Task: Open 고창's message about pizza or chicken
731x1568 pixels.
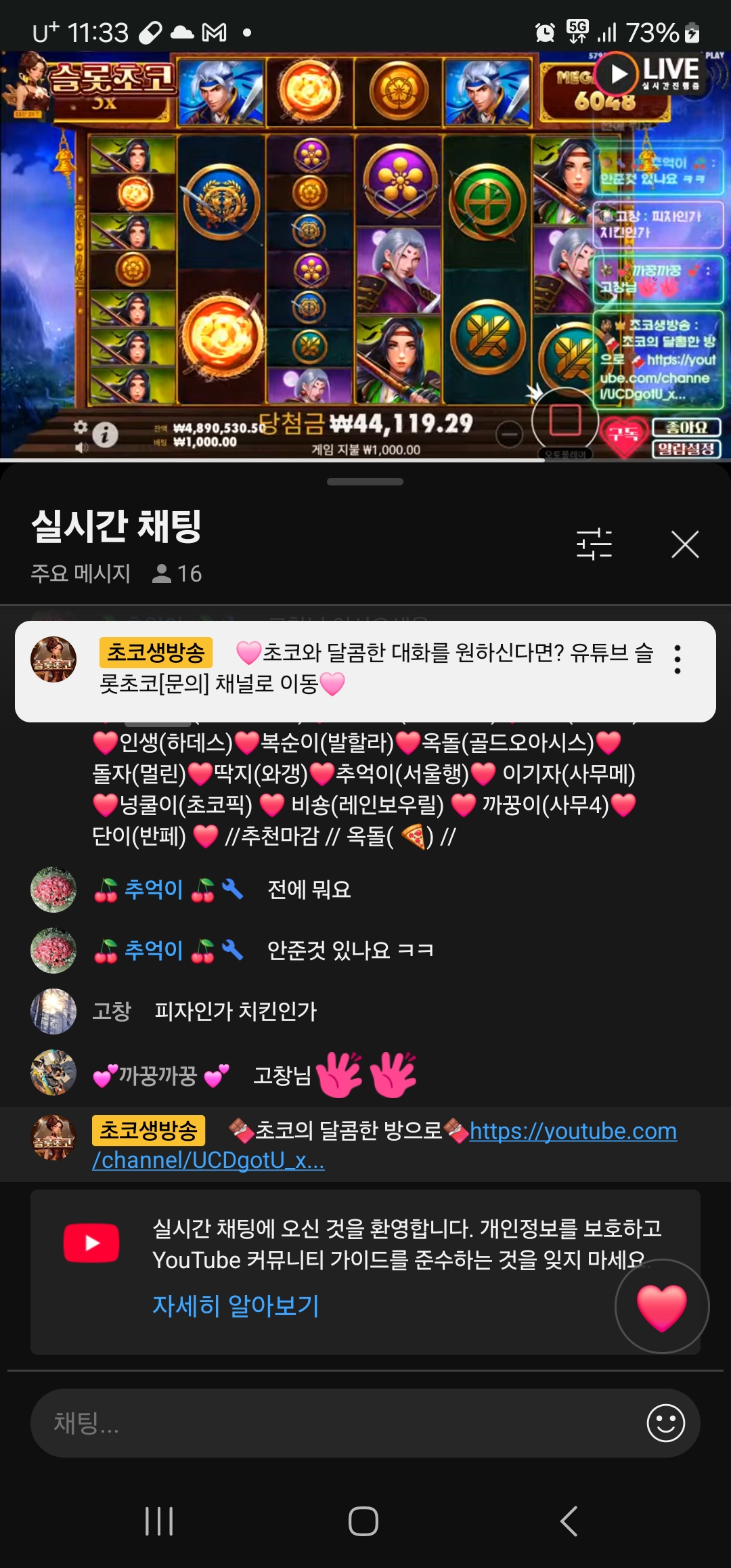Action: [235, 1011]
